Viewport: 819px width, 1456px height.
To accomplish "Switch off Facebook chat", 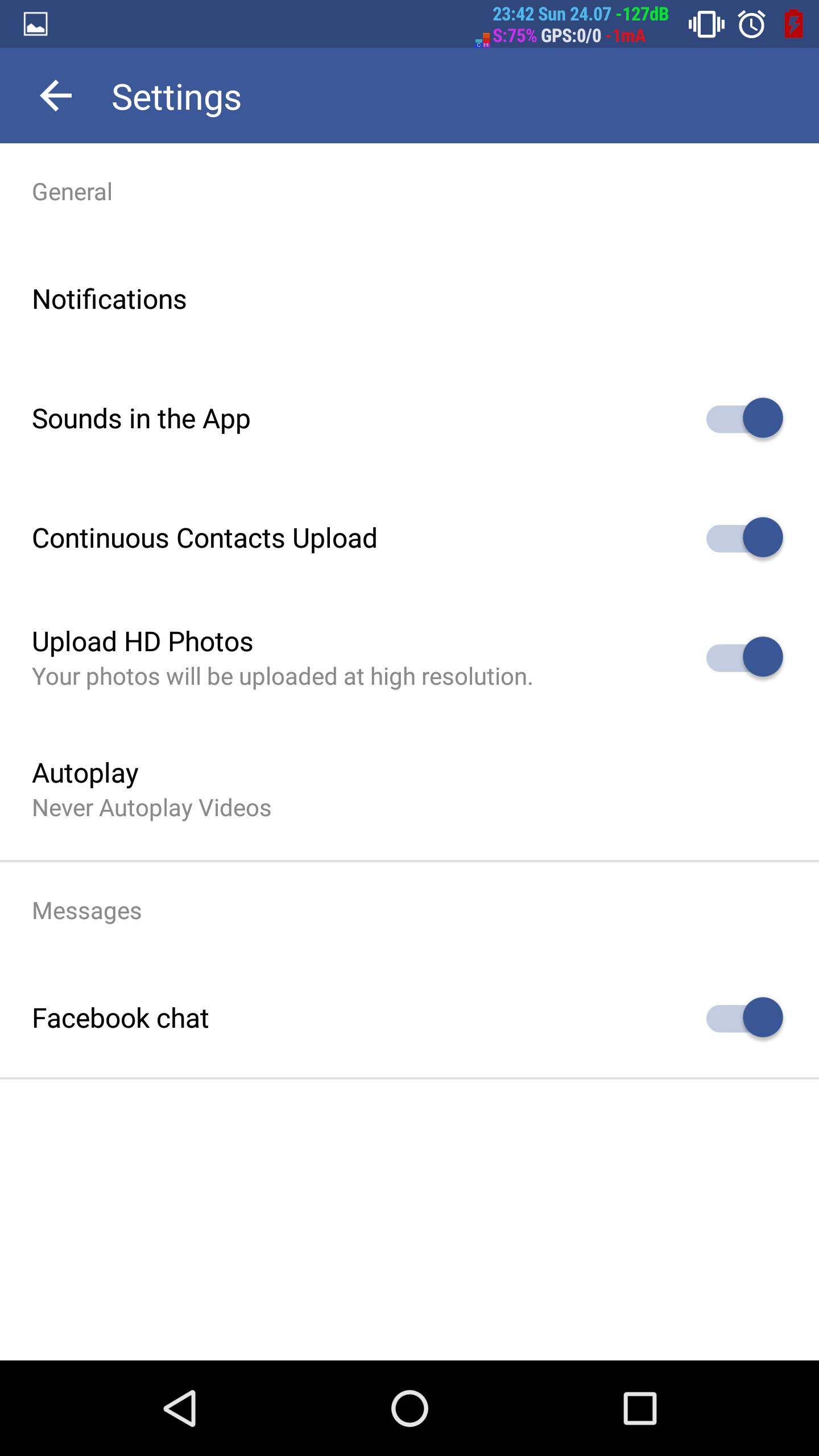I will tap(744, 1018).
